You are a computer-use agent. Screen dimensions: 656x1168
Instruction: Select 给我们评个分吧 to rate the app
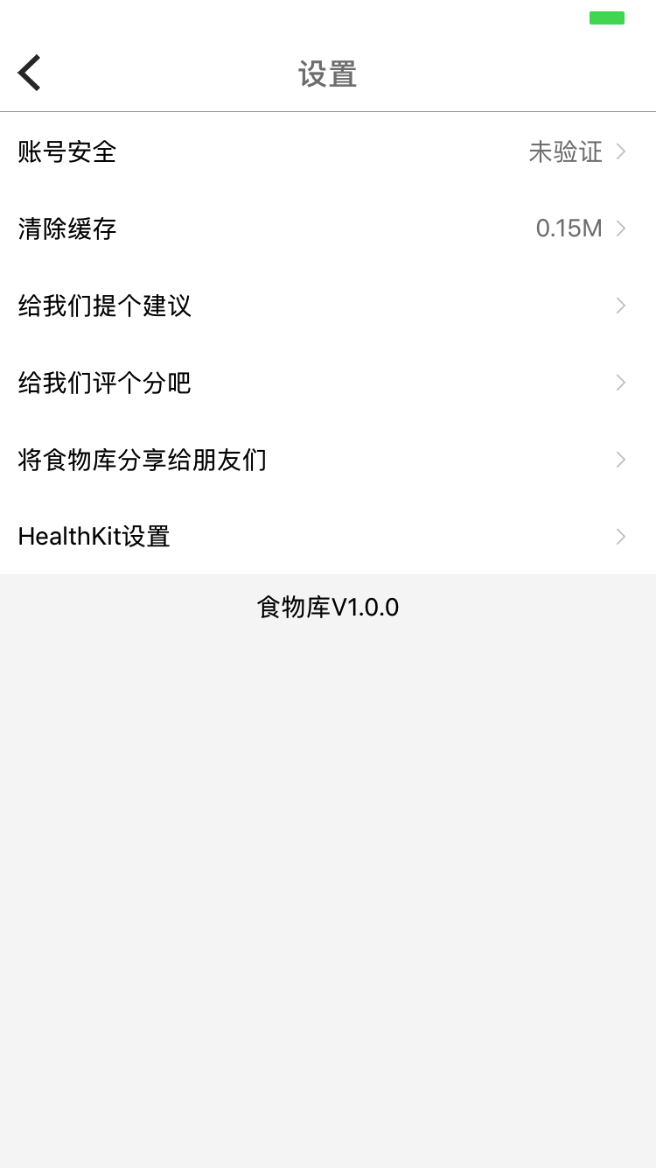point(328,383)
